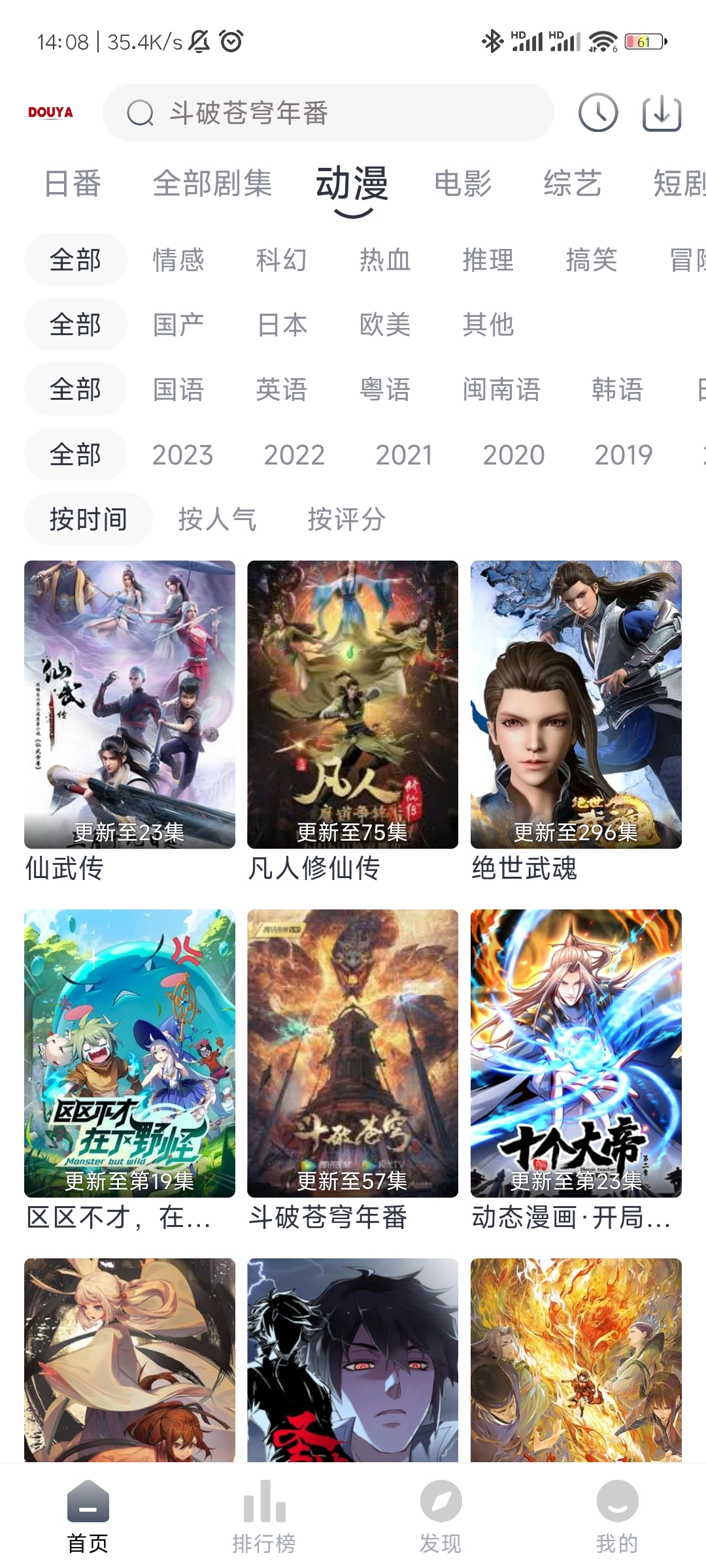706x1568 pixels.
Task: Choose 按人气 sorting option
Action: [x=218, y=519]
